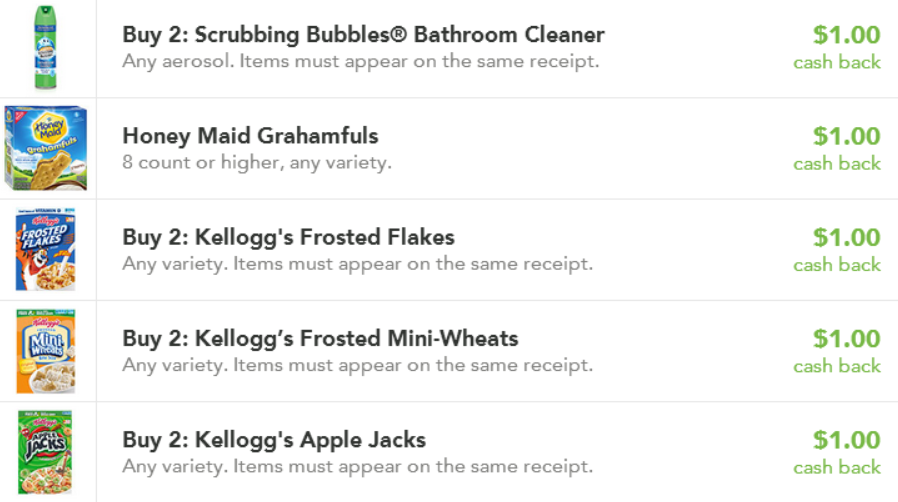
Task: Open the Scrubbing Bubbles Bathroom Cleaner offer
Action: [363, 36]
